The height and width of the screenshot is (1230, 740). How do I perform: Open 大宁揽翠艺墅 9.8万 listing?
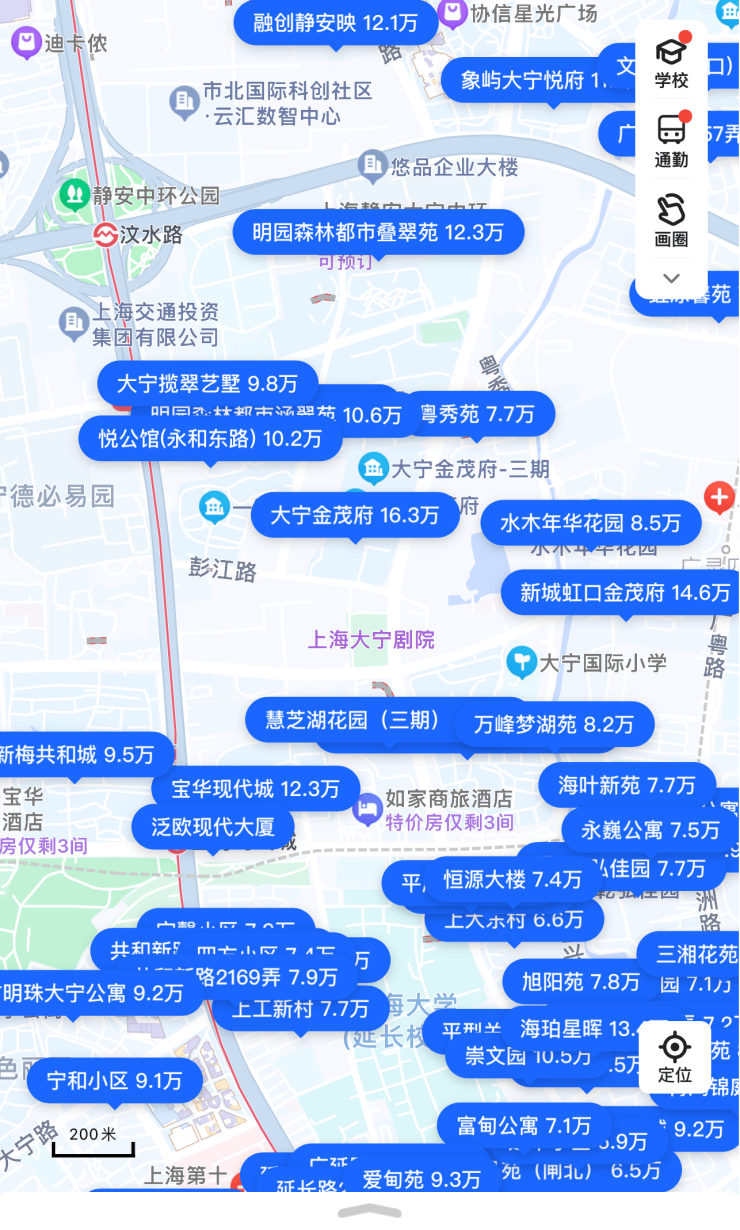(x=207, y=383)
